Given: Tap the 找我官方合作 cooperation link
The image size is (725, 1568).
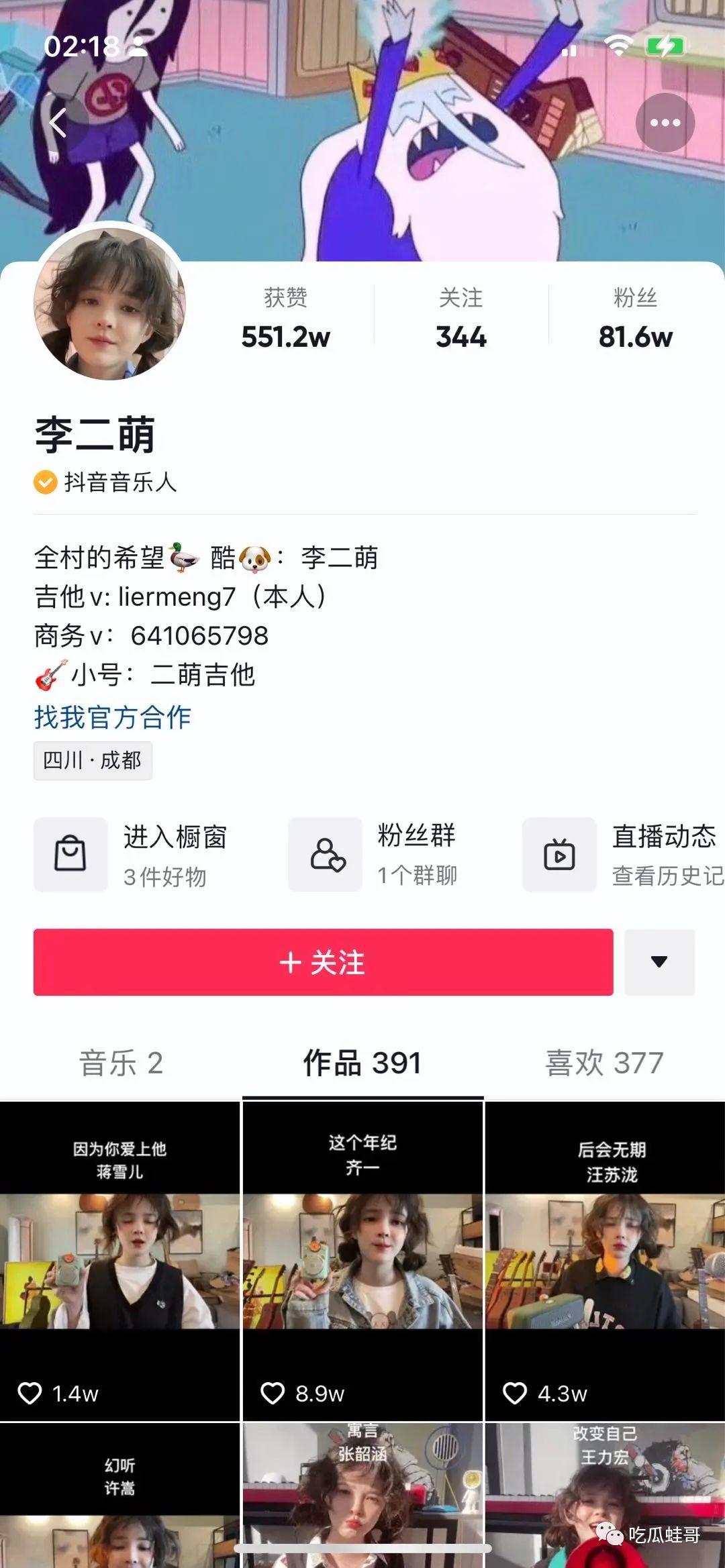Looking at the screenshot, I should click(111, 717).
